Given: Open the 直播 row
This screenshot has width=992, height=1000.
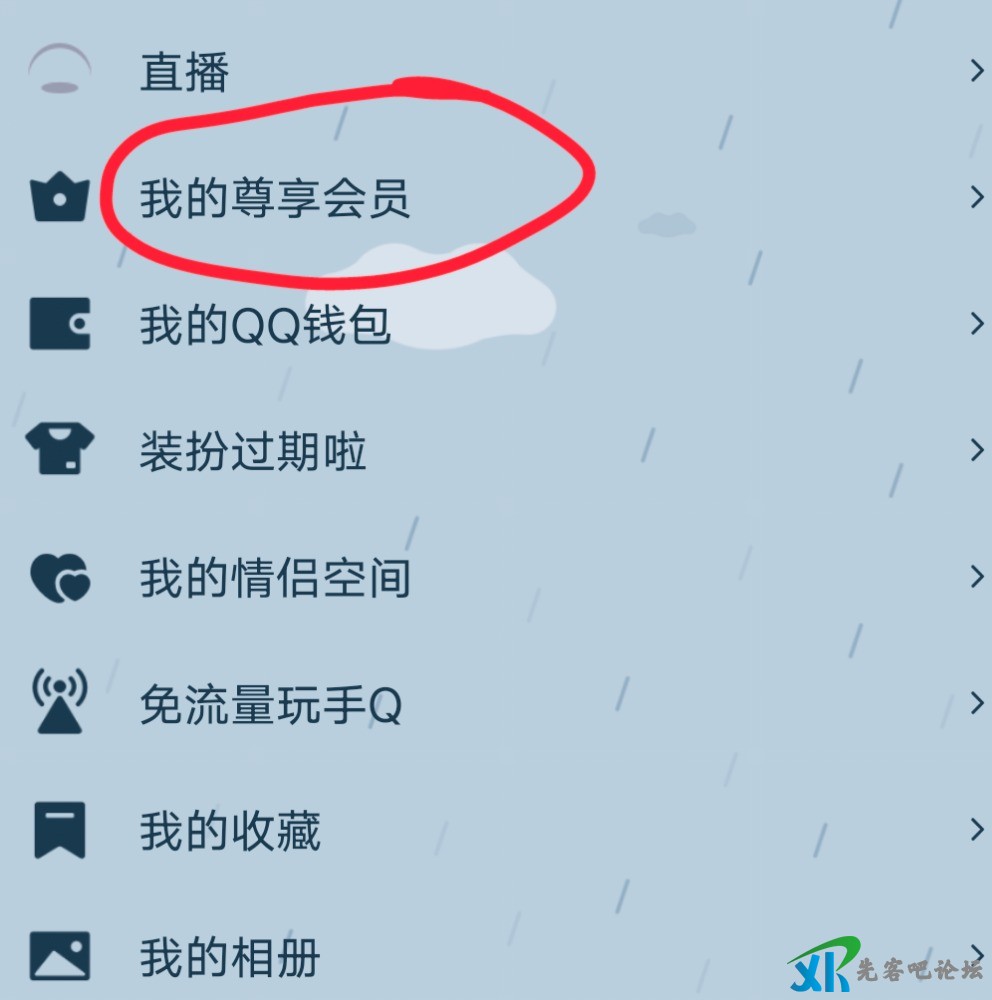Looking at the screenshot, I should point(185,73).
